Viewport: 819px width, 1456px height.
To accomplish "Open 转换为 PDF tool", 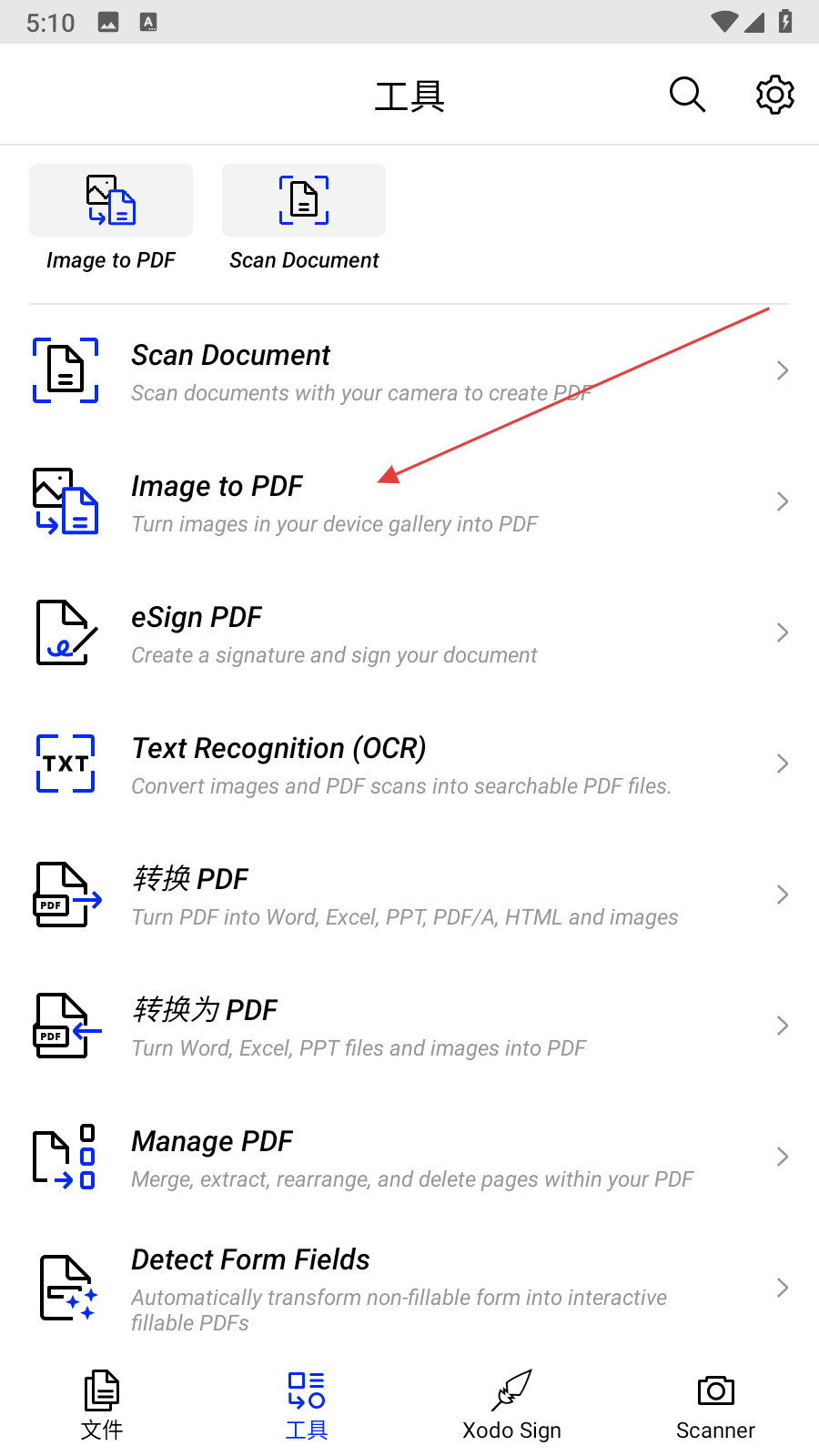I will point(409,1026).
